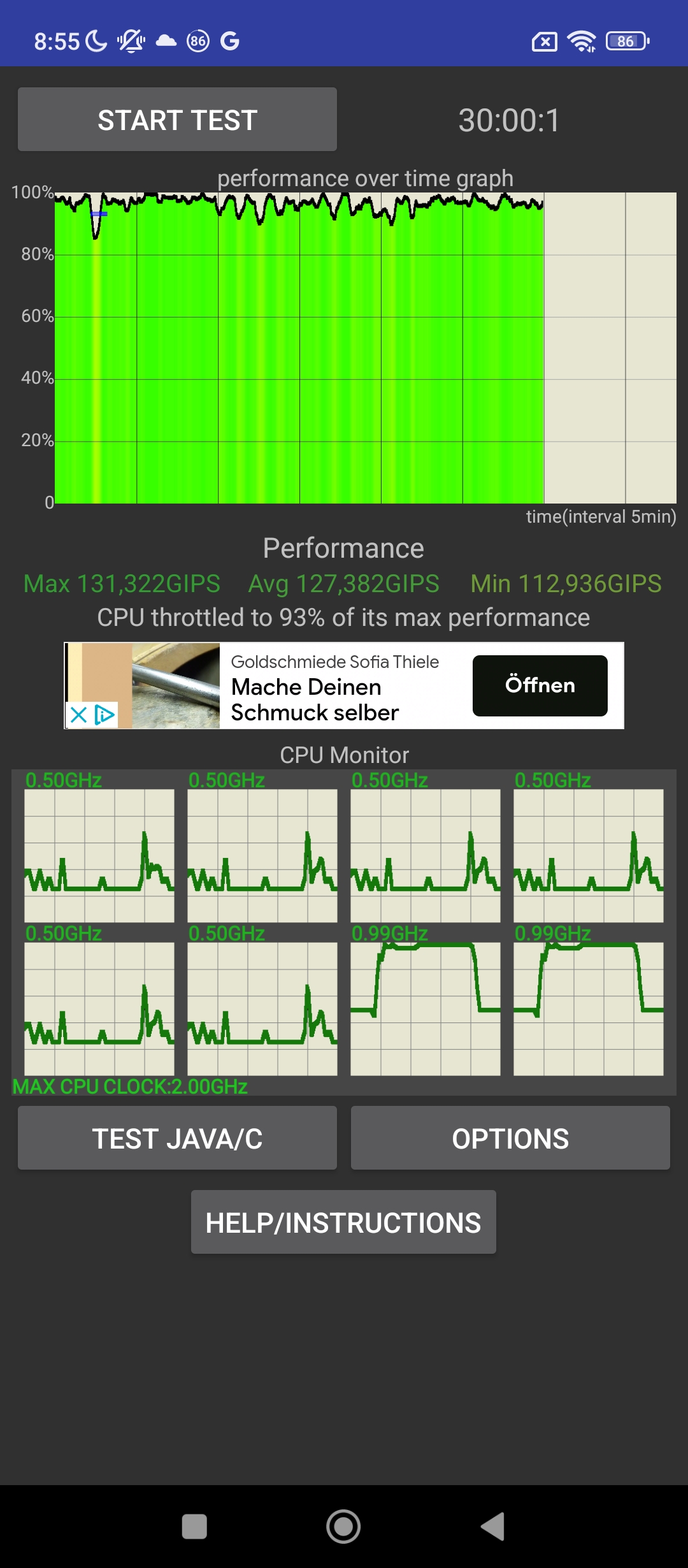Open the AdChoices info icon
This screenshot has height=1568, width=688.
click(x=105, y=715)
